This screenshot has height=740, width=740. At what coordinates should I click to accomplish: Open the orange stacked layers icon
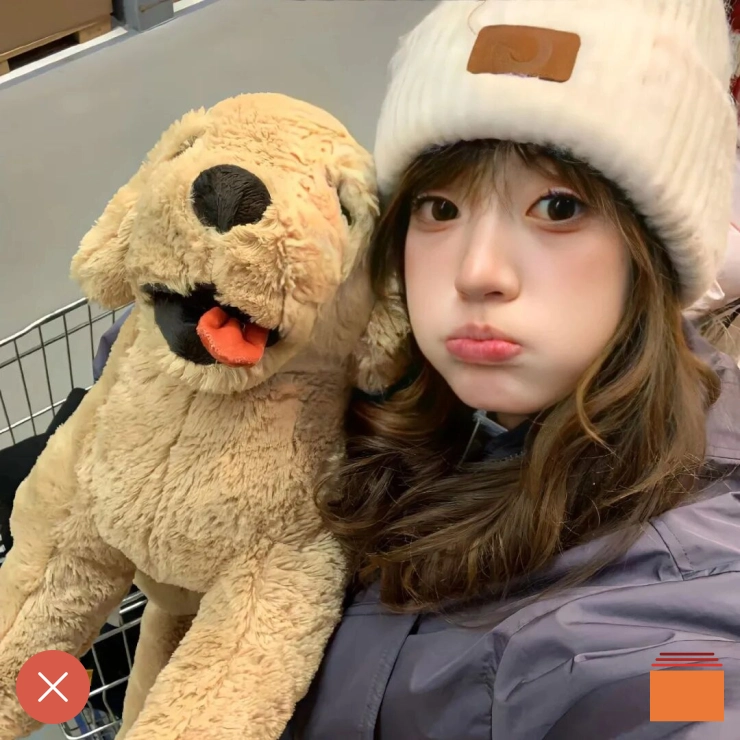click(x=686, y=688)
